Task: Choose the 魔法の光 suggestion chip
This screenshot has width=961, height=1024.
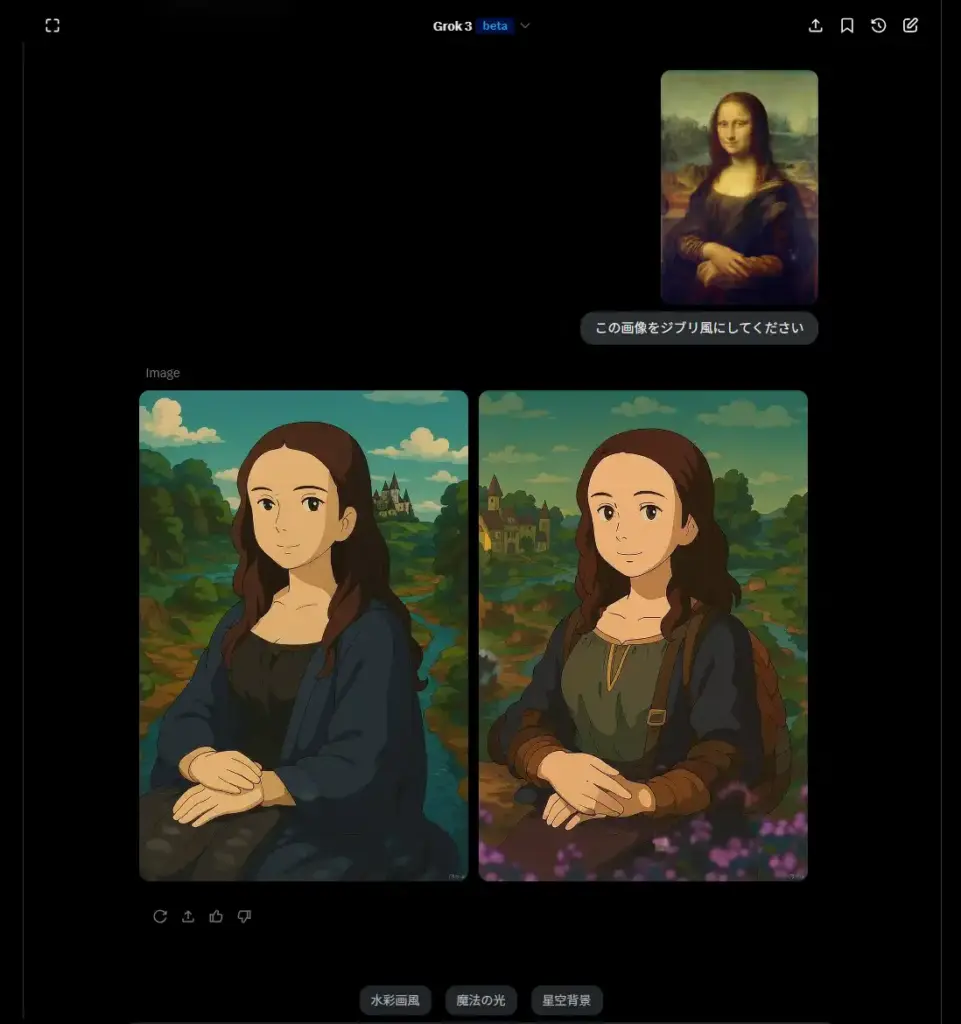Action: click(x=481, y=1000)
